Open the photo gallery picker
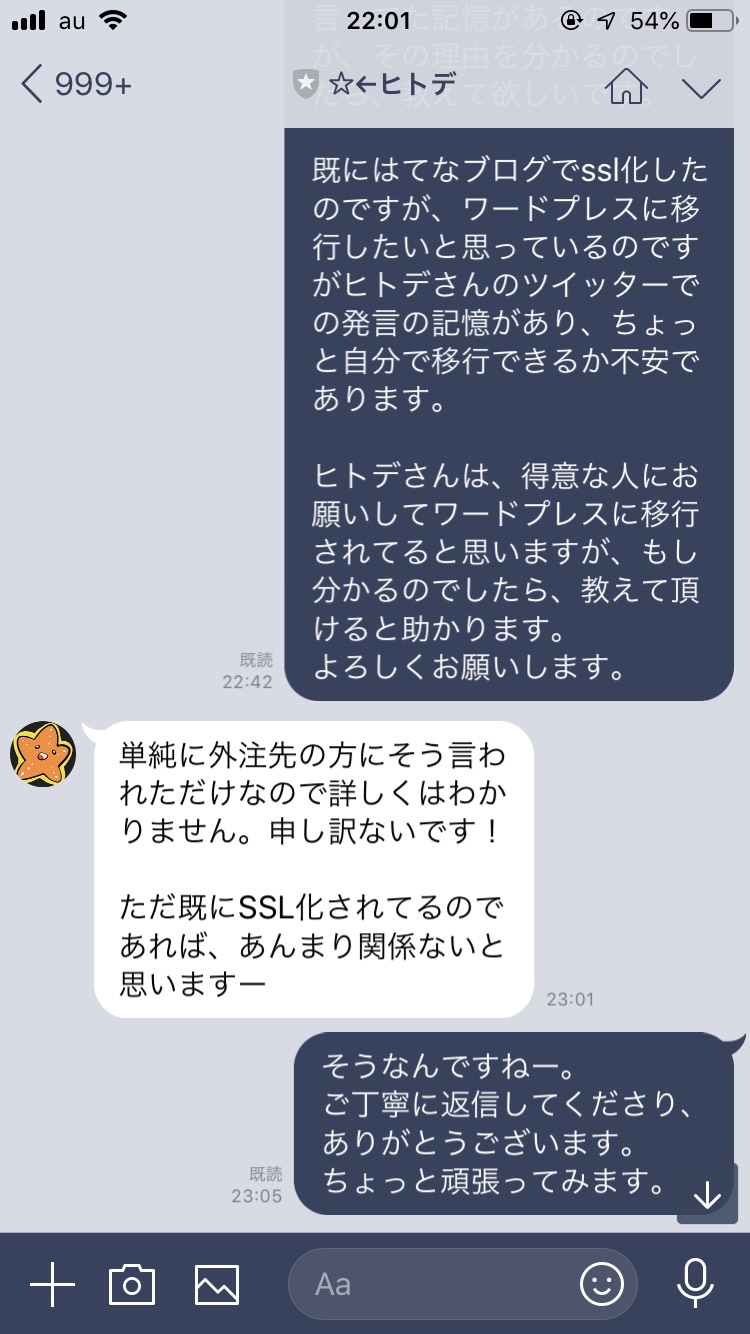 coord(217,1284)
